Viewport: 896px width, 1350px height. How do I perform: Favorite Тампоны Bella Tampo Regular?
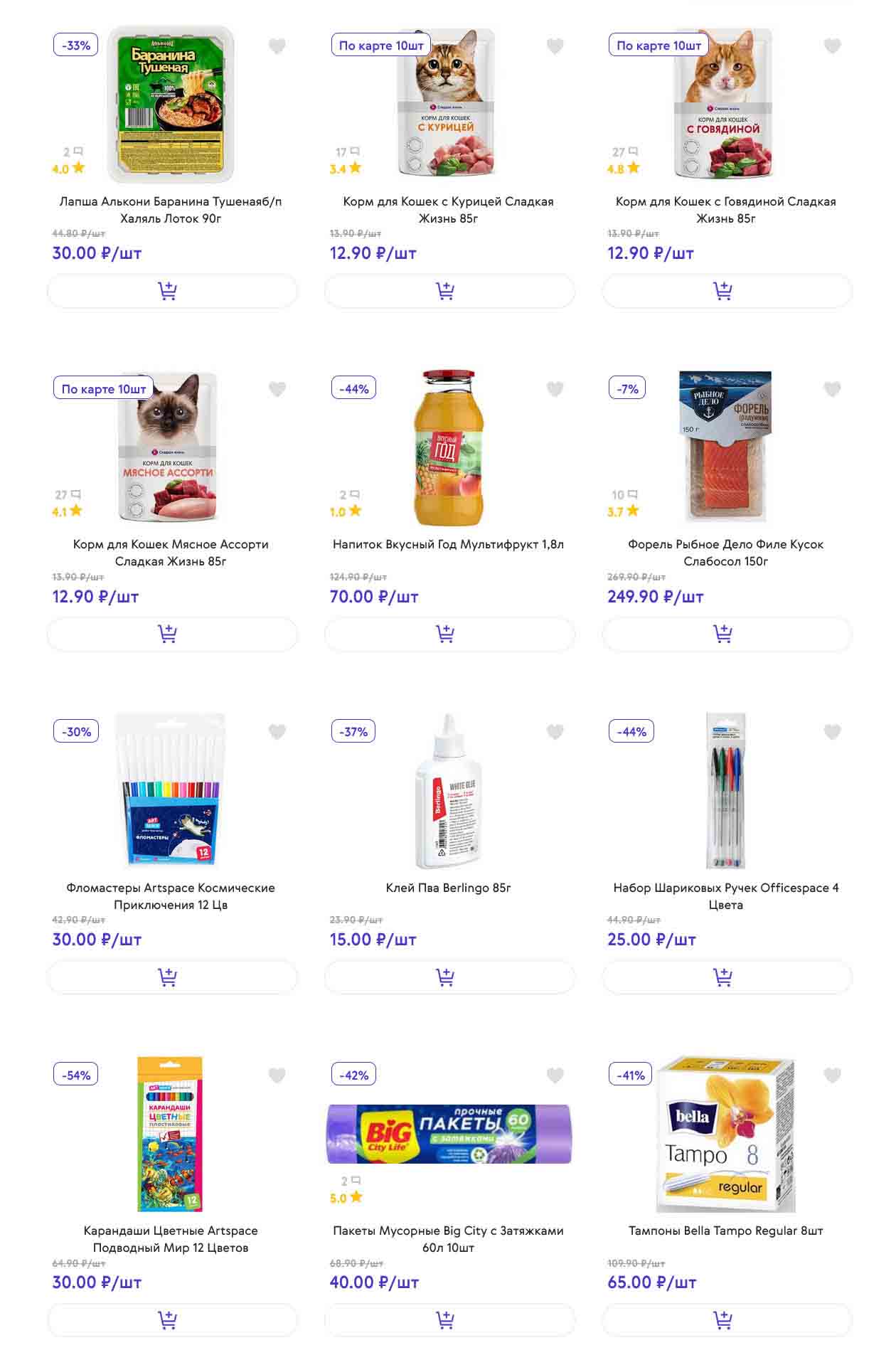832,1075
